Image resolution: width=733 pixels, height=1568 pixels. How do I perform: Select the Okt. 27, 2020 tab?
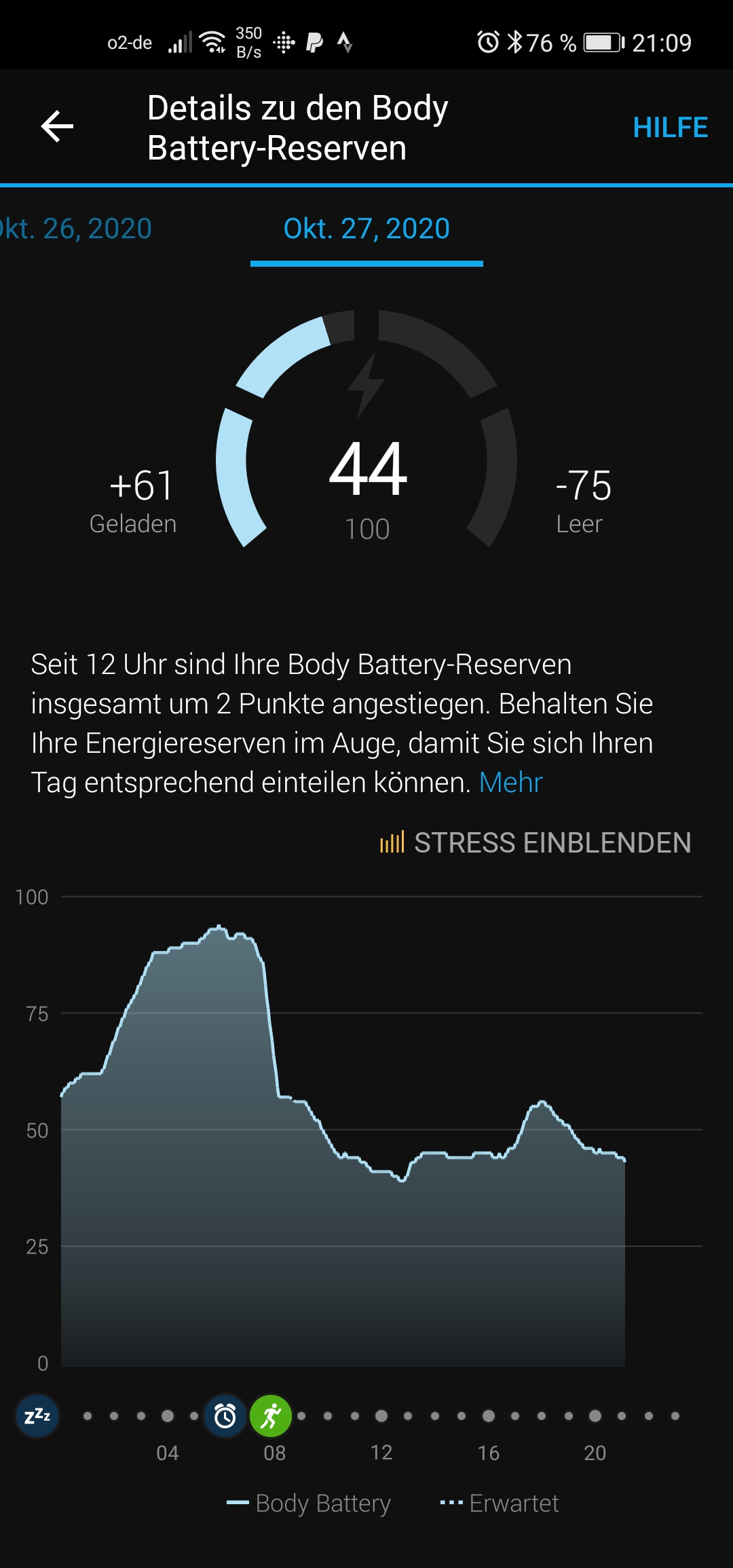pyautogui.click(x=366, y=229)
